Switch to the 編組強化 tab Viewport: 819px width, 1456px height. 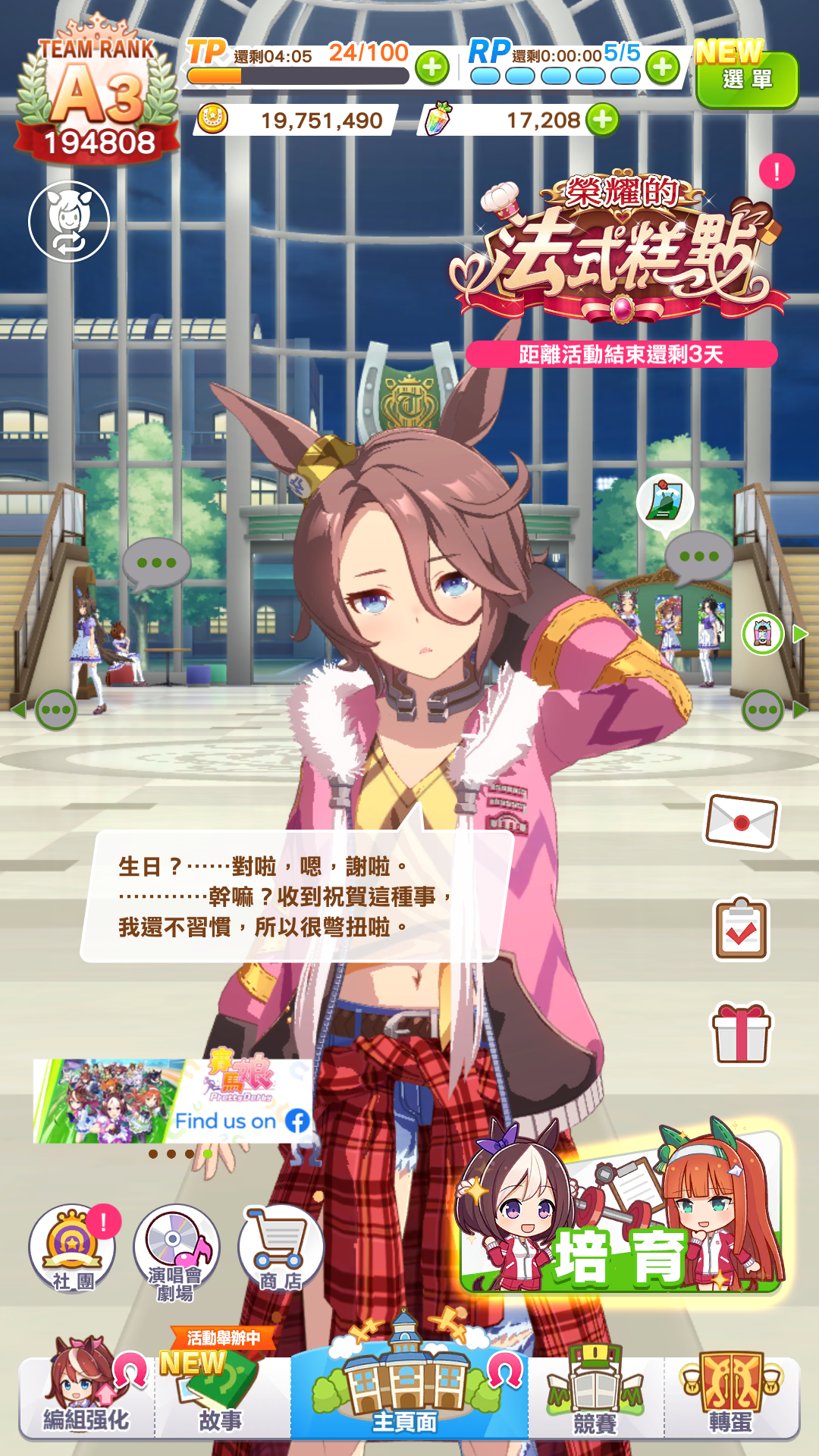coord(86,1395)
